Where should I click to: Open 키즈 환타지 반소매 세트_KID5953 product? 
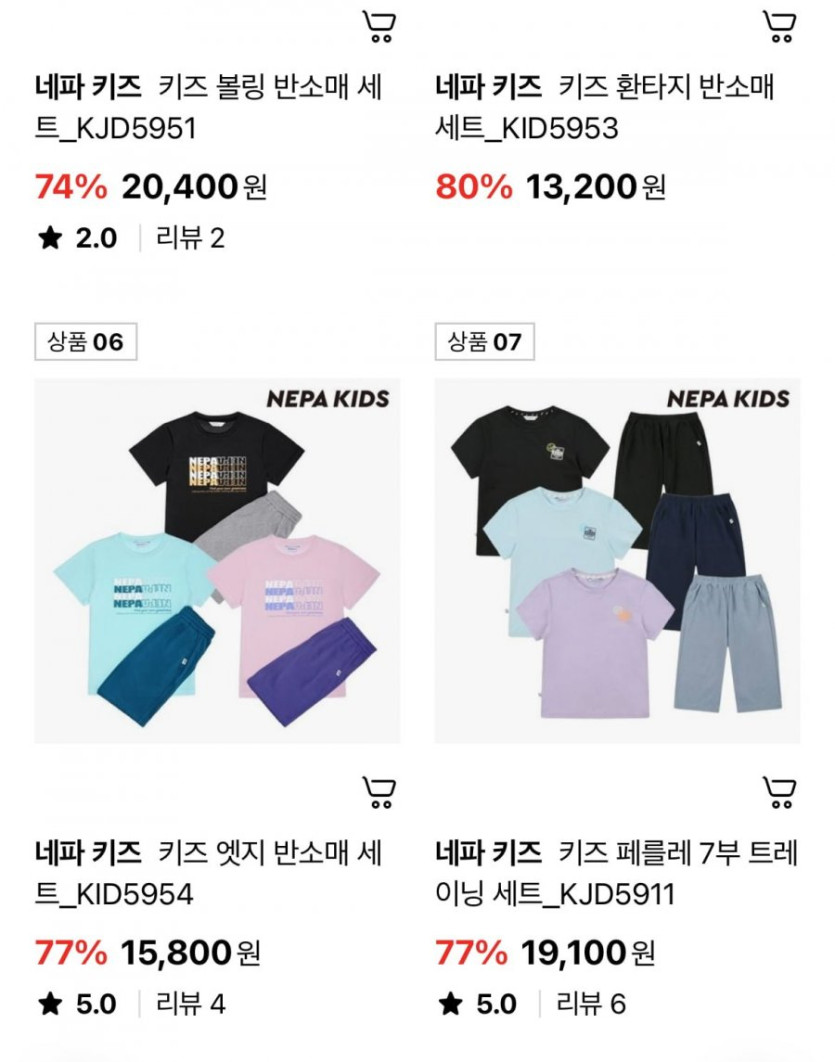point(606,108)
